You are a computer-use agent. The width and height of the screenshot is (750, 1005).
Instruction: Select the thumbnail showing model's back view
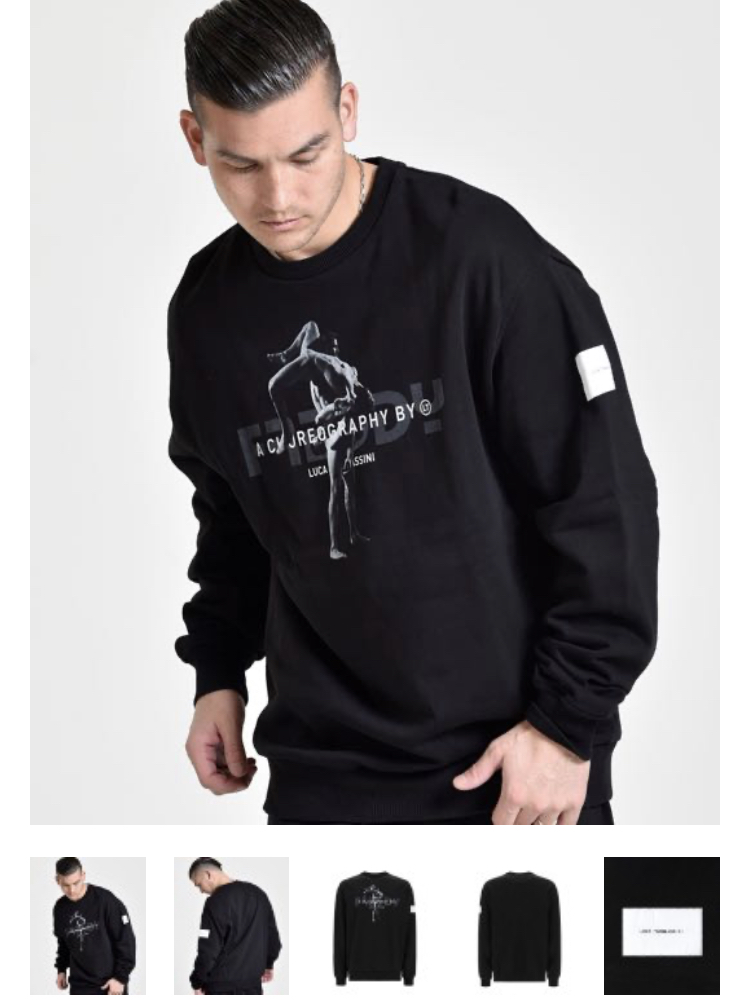[231, 926]
